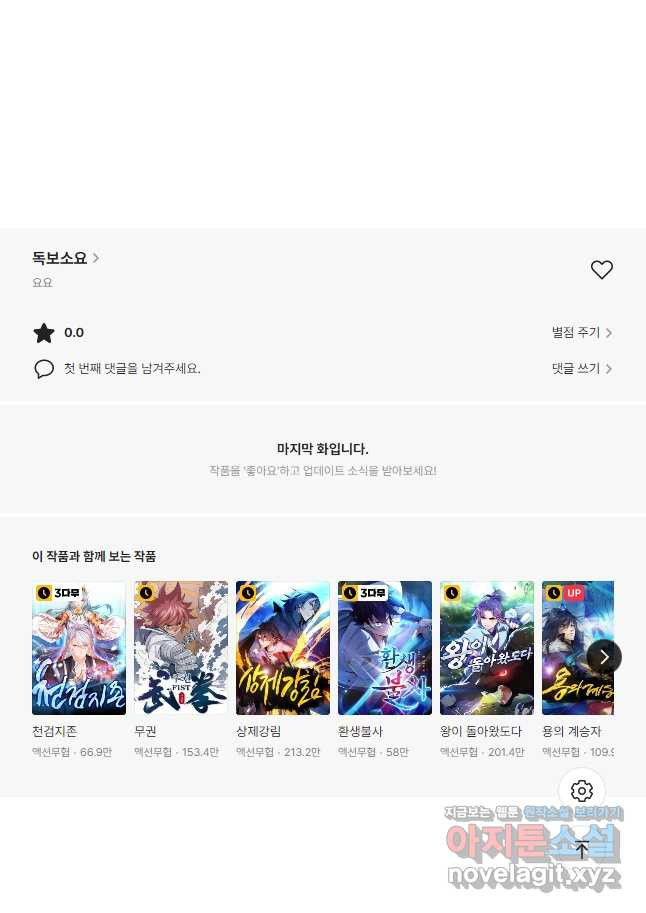The image size is (646, 913).
Task: Open 댓글 쓰기 to write a comment
Action: pos(581,369)
